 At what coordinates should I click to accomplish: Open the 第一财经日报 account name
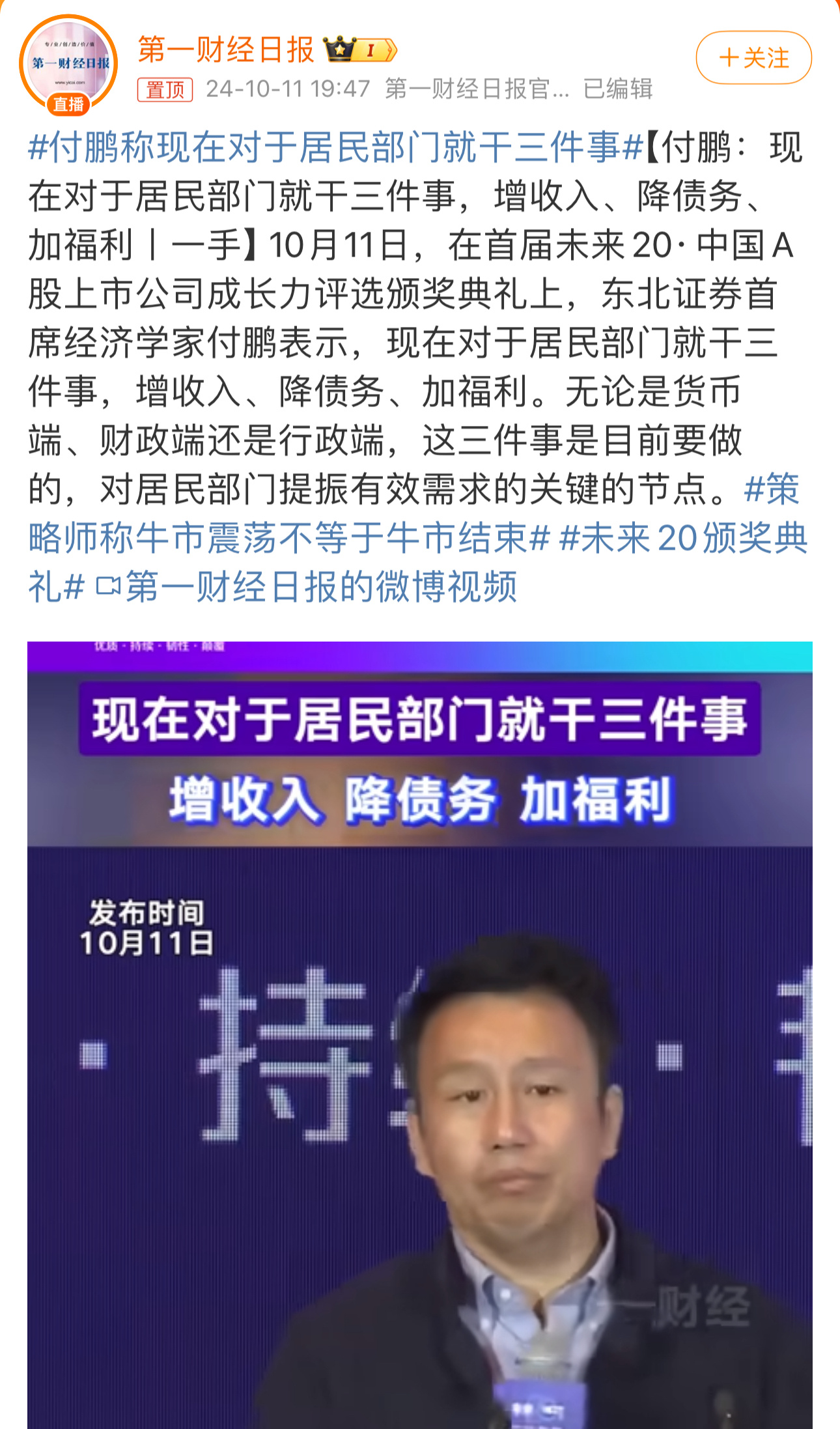coord(226,50)
